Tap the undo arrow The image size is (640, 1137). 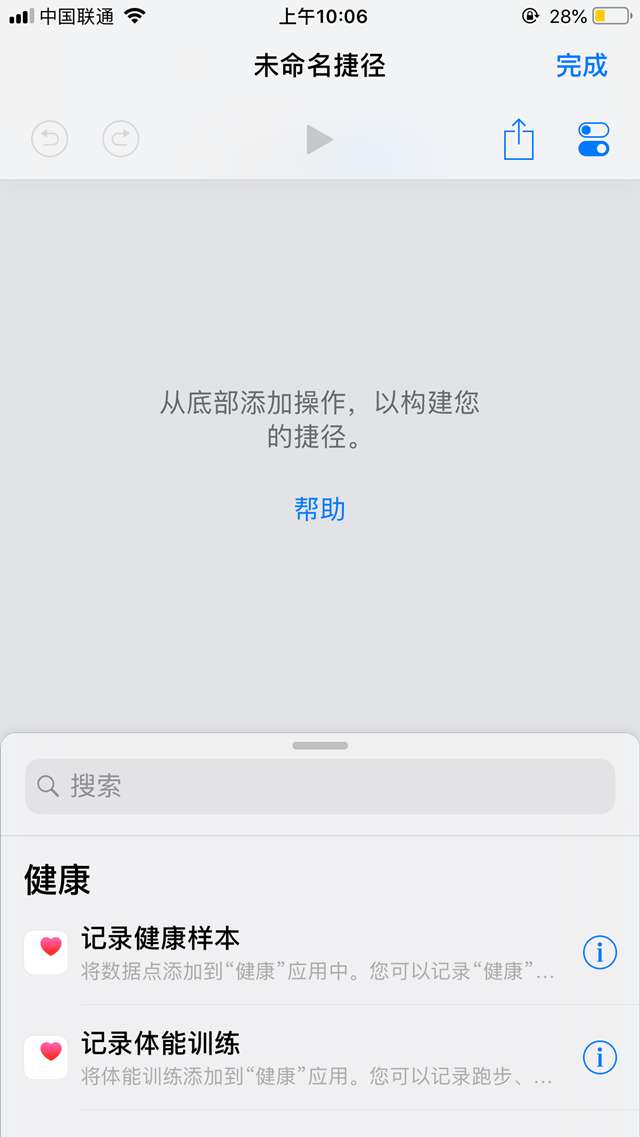(50, 139)
